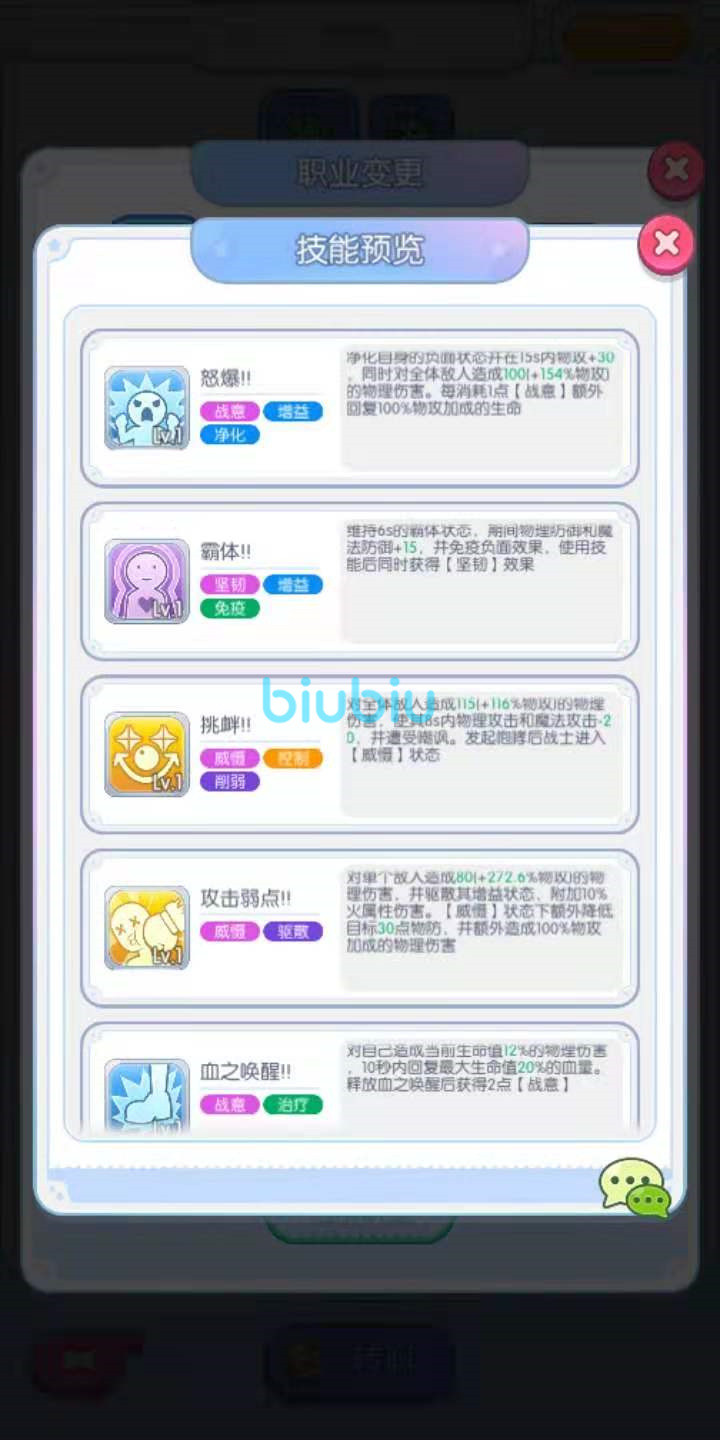The width and height of the screenshot is (720, 1440).
Task: Open the green chat bubble icon
Action: point(634,1188)
